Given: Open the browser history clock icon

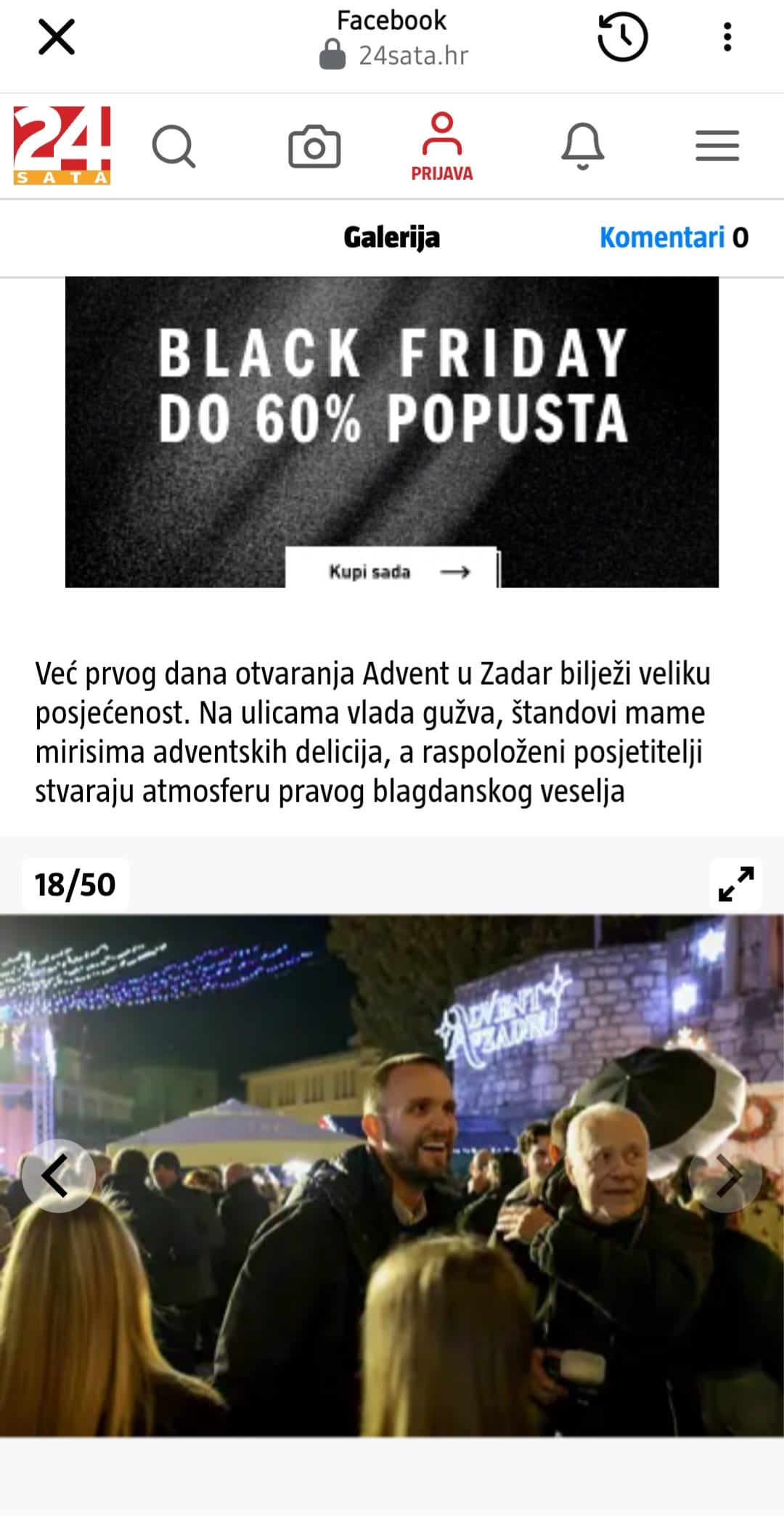Looking at the screenshot, I should click(x=622, y=37).
